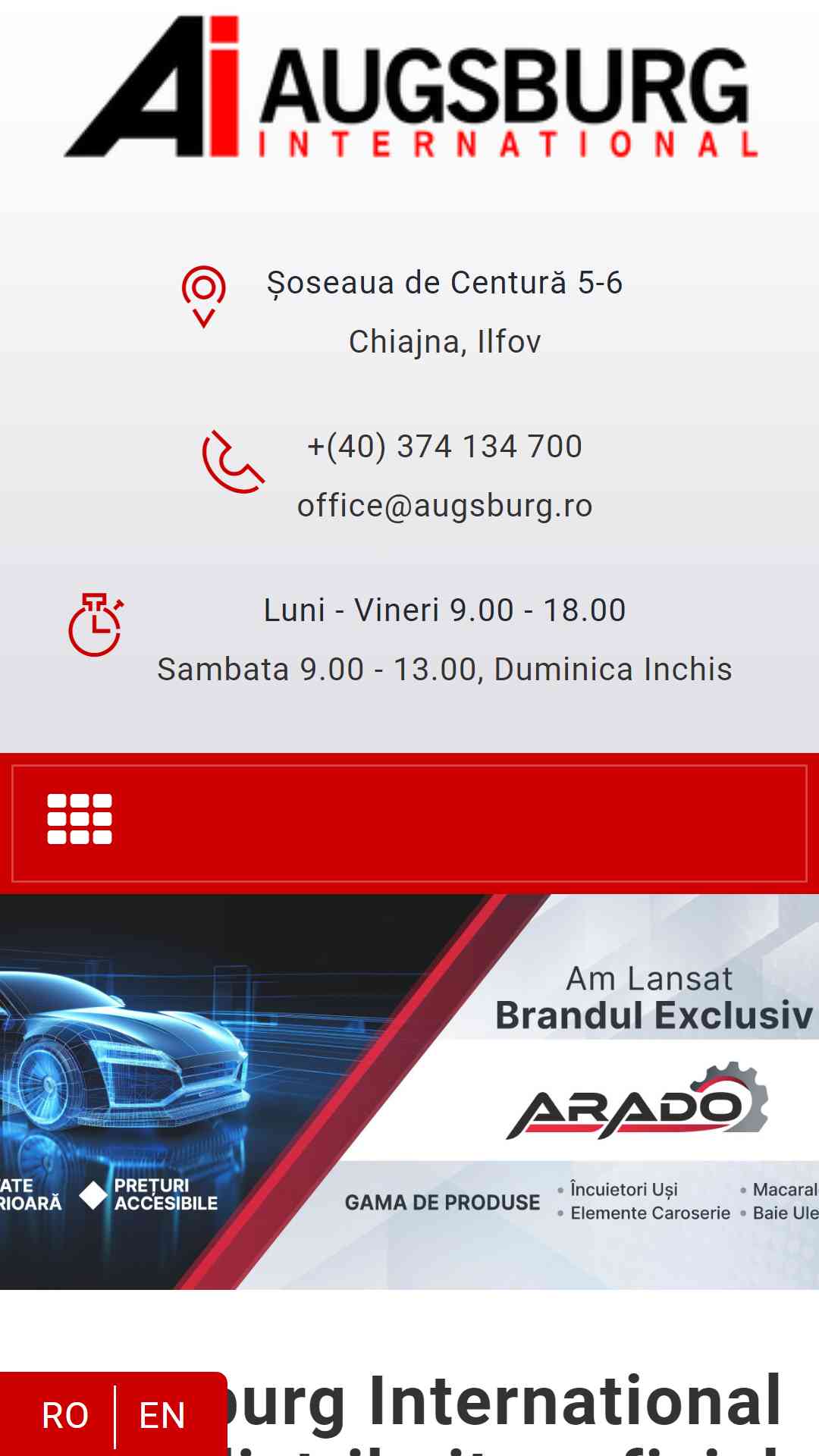
Task: Switch language to RO
Action: pos(65,1416)
